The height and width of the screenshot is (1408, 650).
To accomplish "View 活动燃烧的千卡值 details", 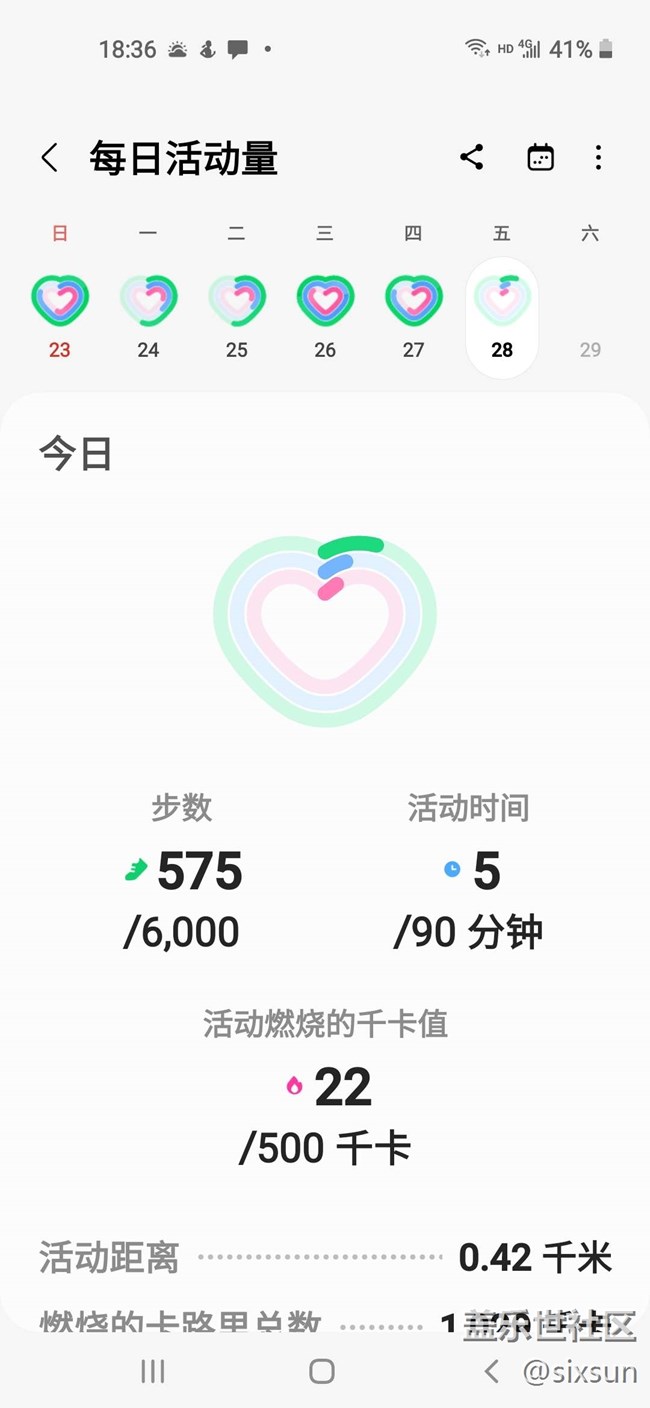I will point(325,1086).
